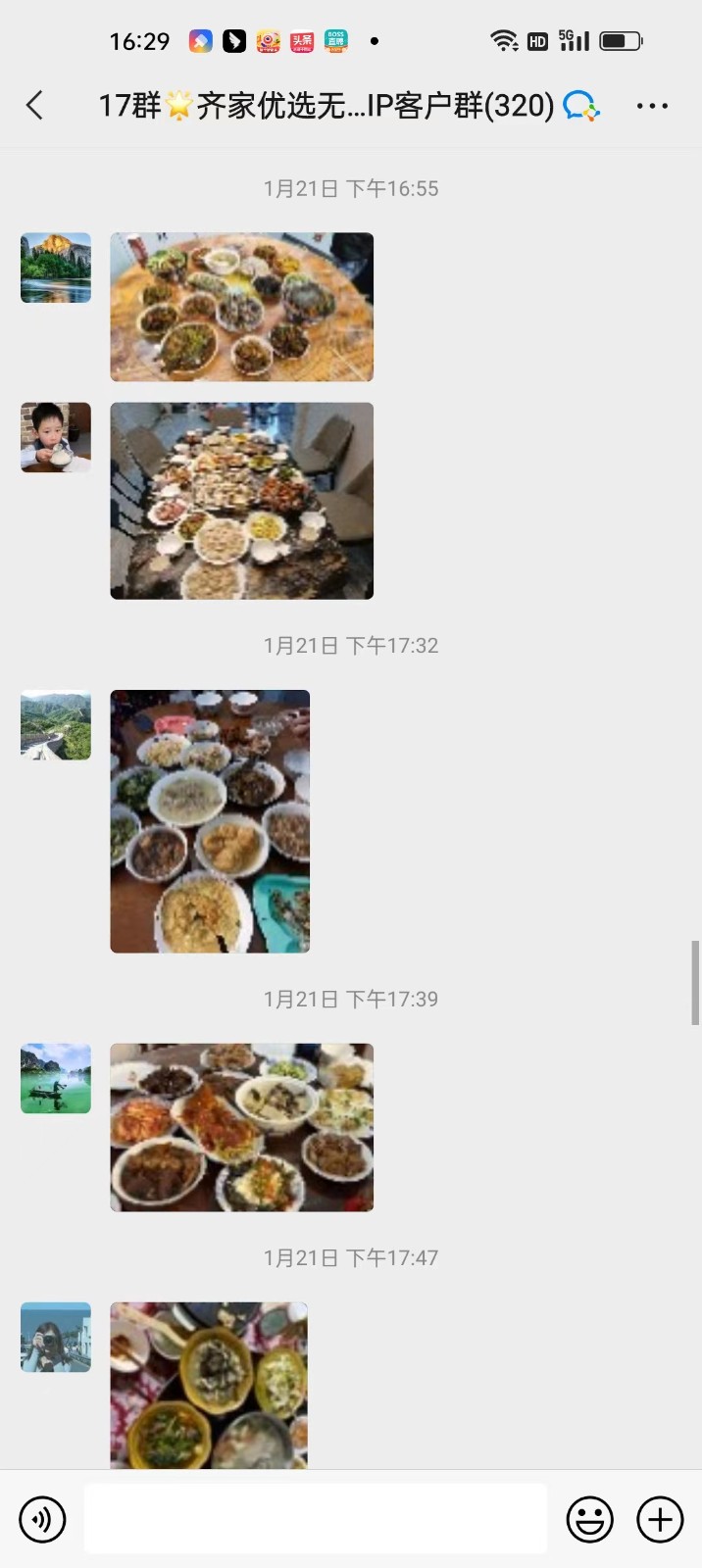
Task: Tap the chat bubble icon beside group title
Action: click(x=581, y=106)
